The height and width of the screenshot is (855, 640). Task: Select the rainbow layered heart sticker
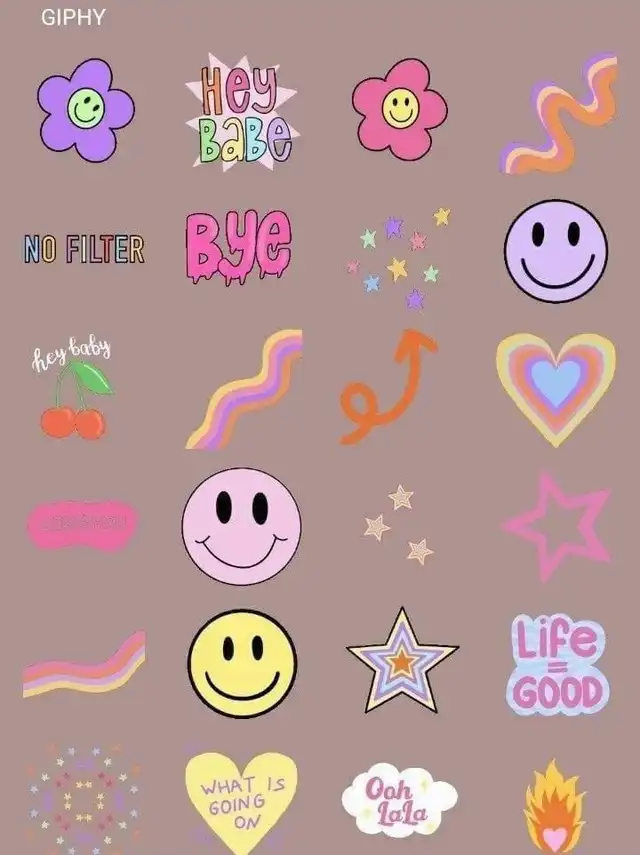tap(555, 388)
